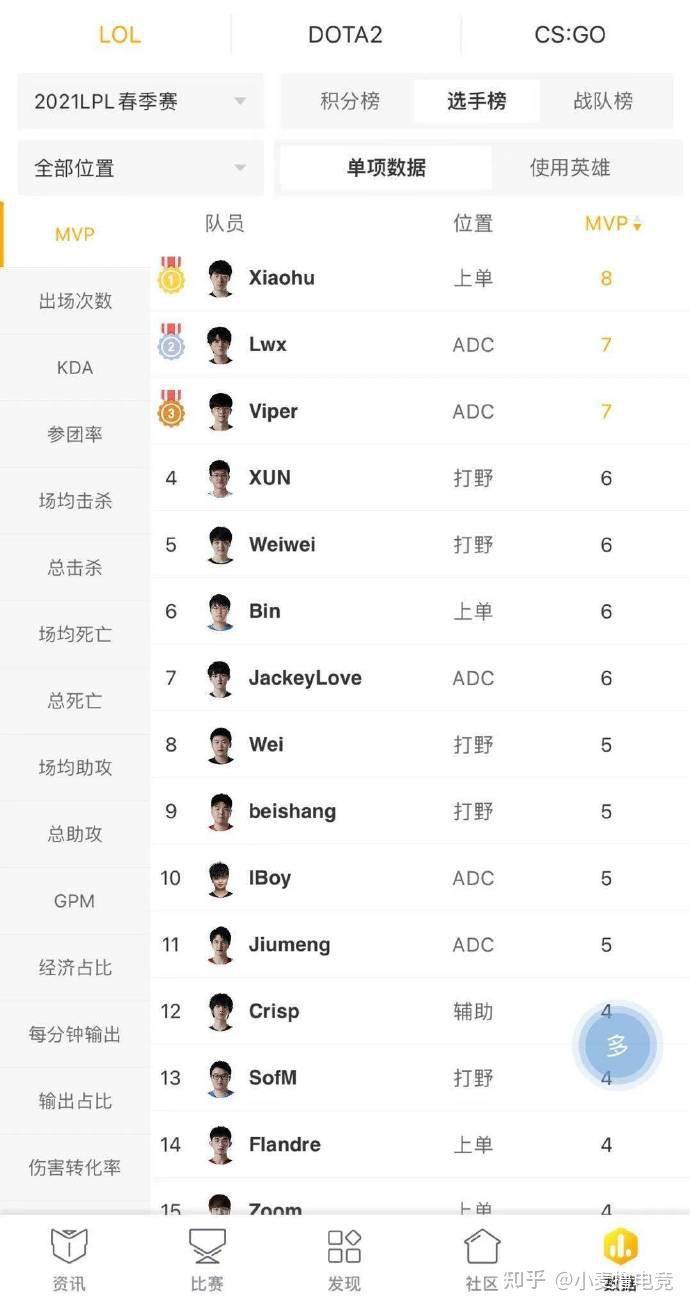Switch to the CS:GO tab
The image size is (690, 1308).
coord(570,34)
